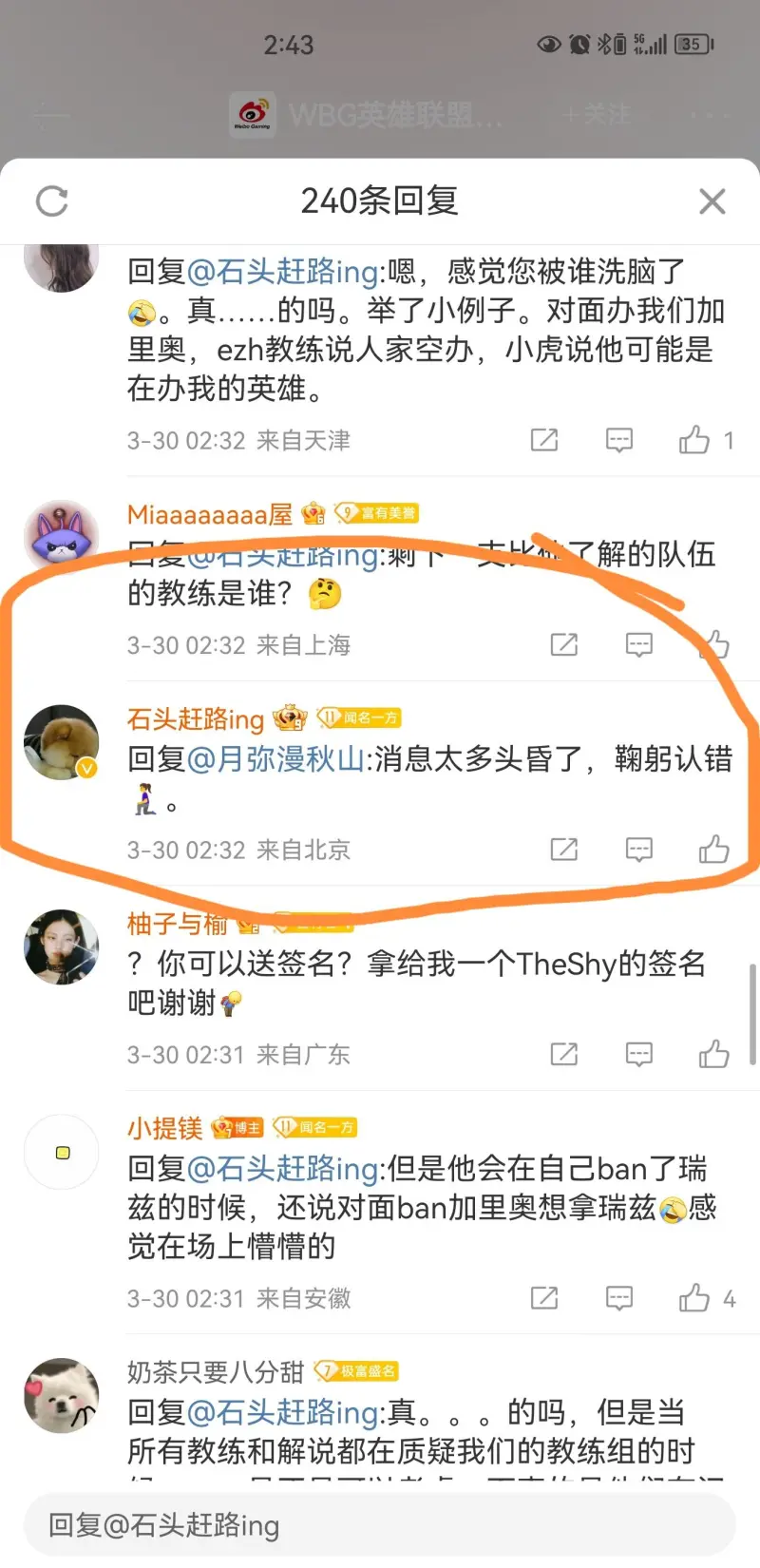This screenshot has width=760, height=1568.
Task: Open 奶茶只要八分甜's avatar
Action: pos(62,1395)
